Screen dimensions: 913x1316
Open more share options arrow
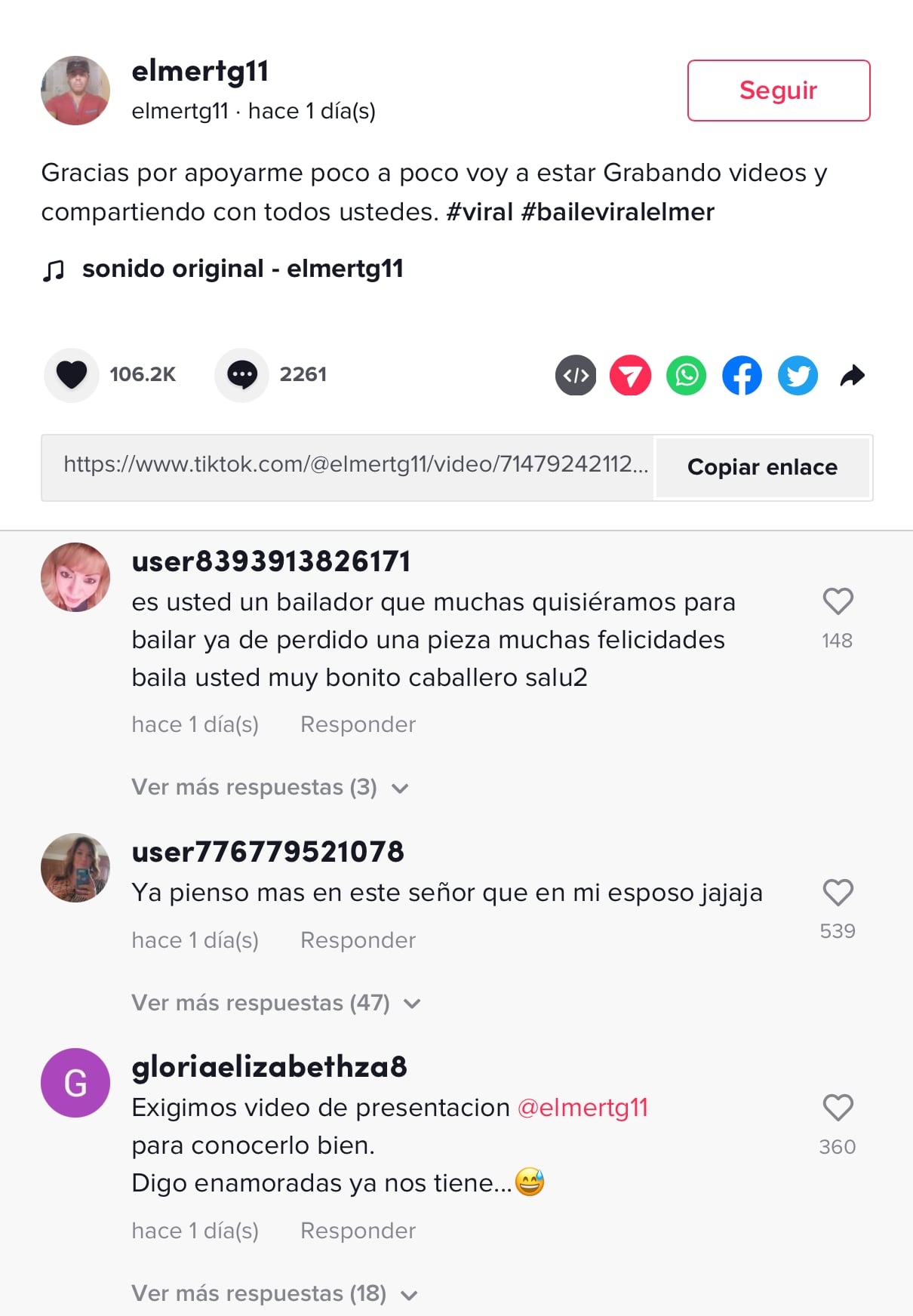pos(853,376)
